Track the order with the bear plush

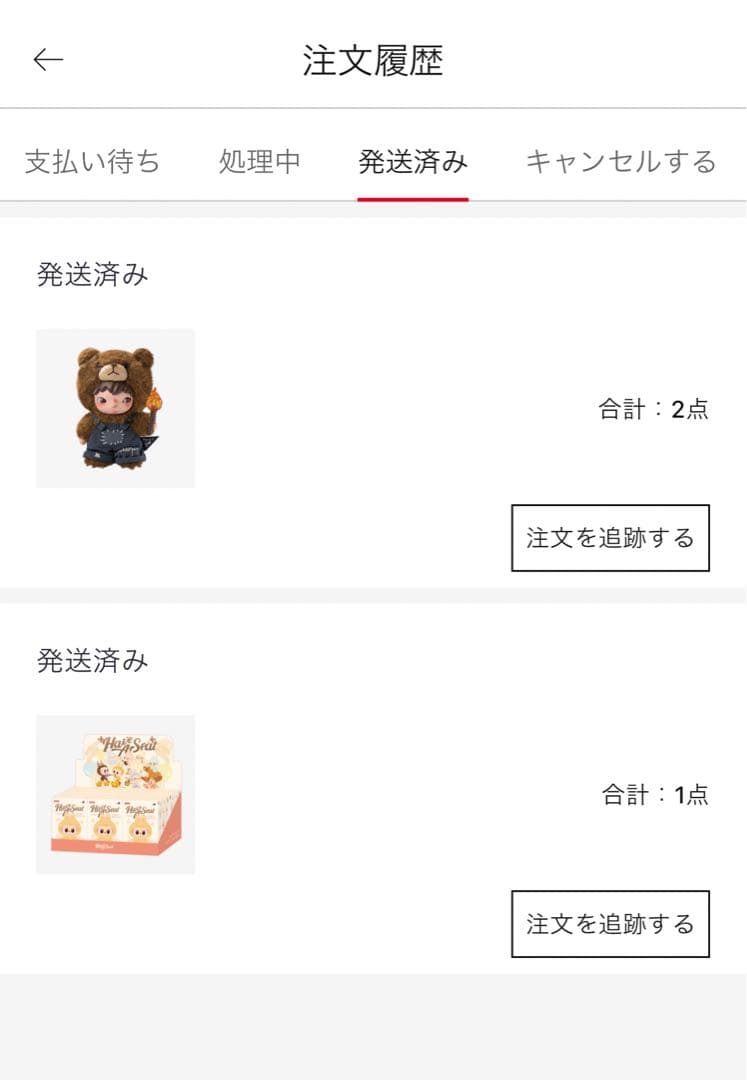click(610, 538)
